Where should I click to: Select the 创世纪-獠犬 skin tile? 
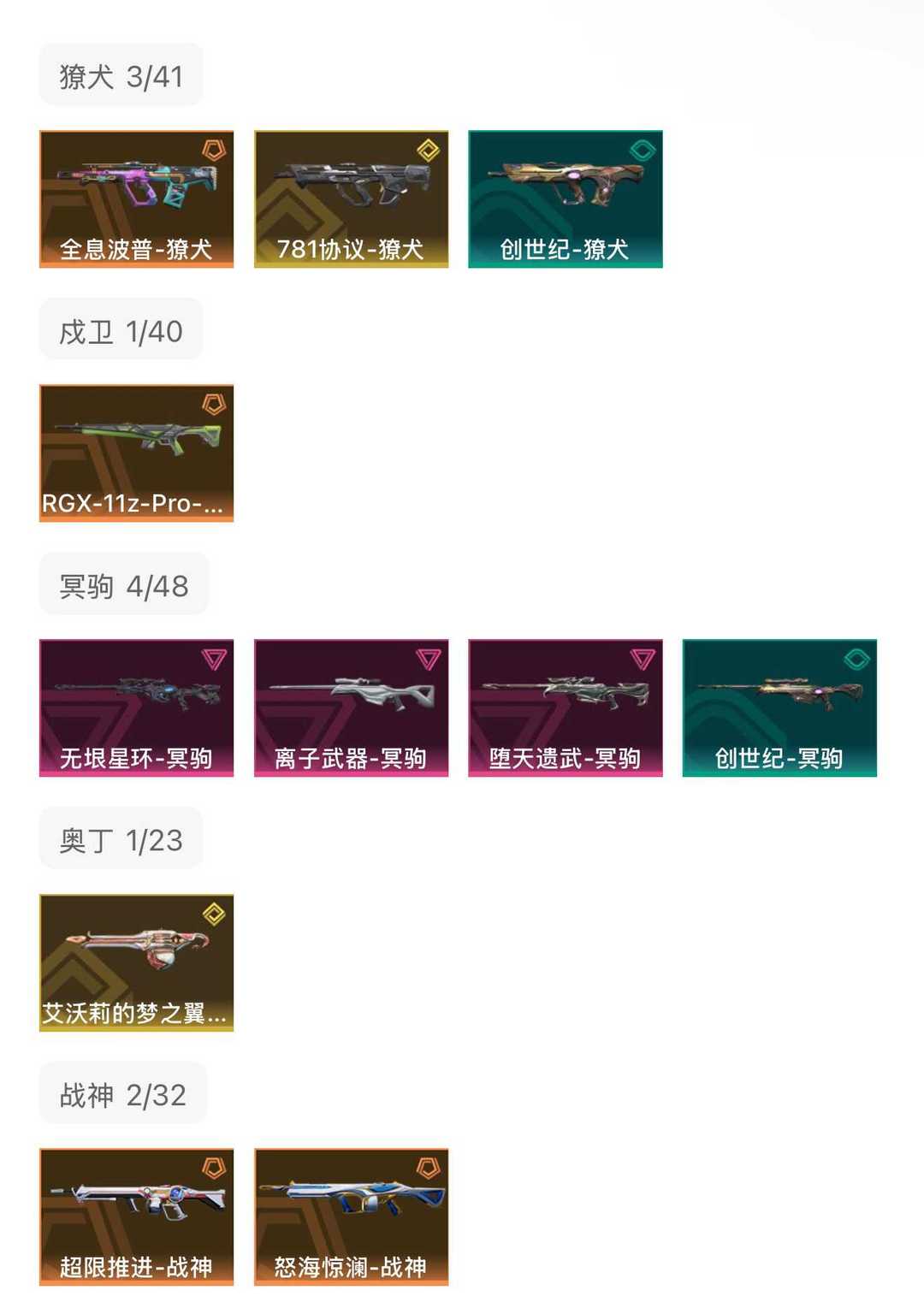coord(565,198)
